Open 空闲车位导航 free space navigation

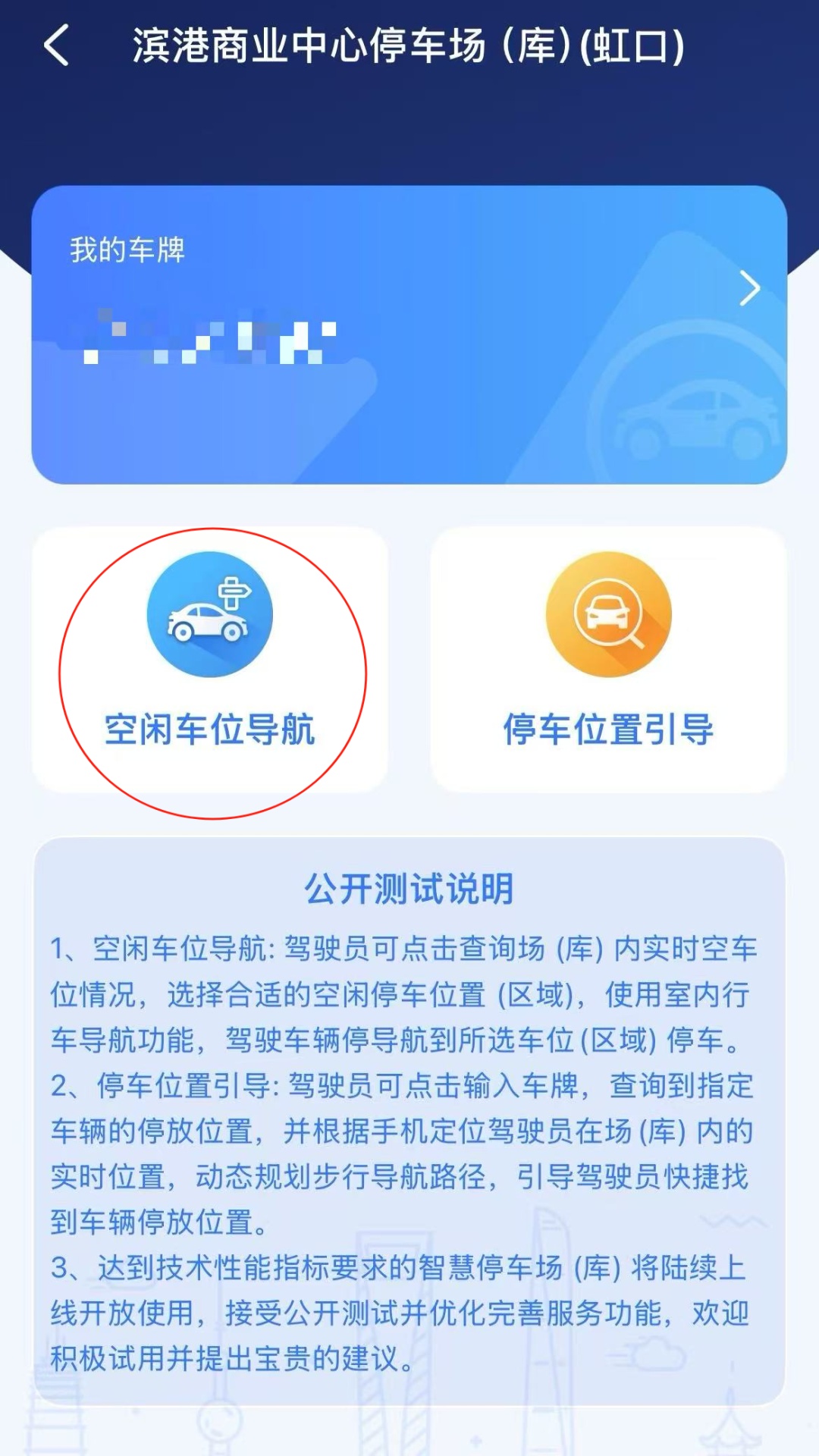210,660
